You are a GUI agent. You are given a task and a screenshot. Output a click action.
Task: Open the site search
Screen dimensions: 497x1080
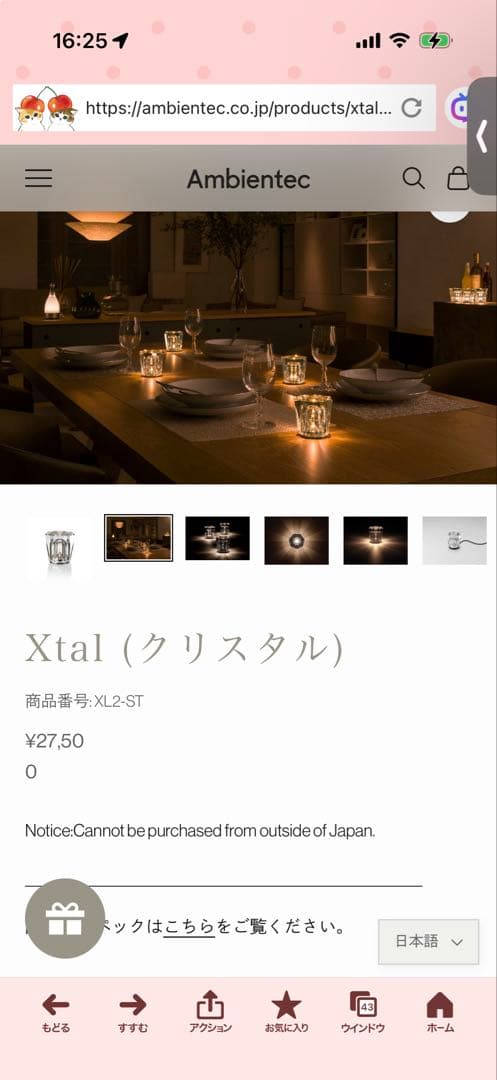(413, 179)
